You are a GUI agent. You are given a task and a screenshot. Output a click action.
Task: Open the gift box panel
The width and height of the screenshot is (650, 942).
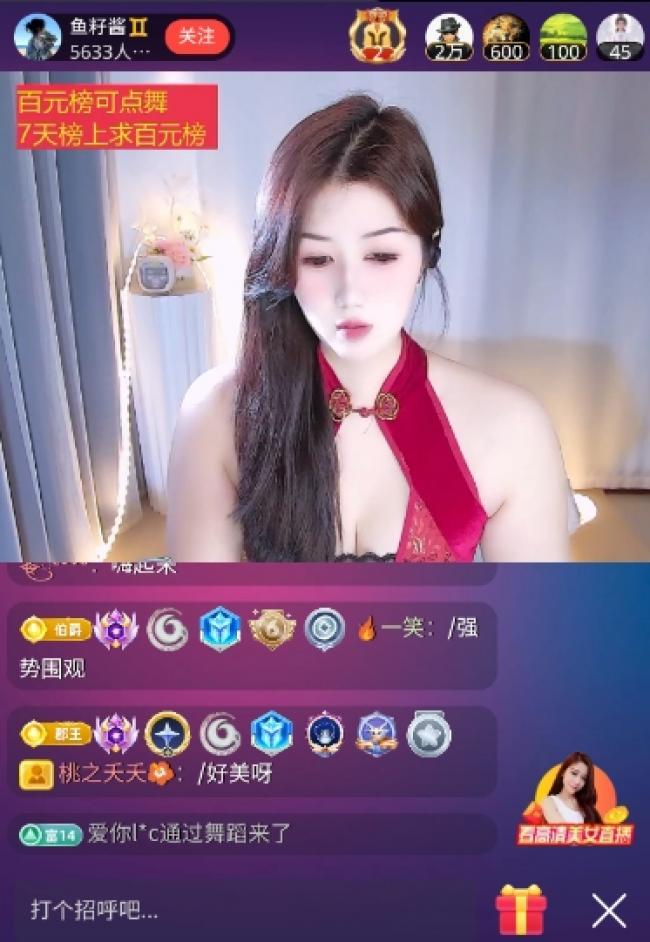(x=521, y=909)
